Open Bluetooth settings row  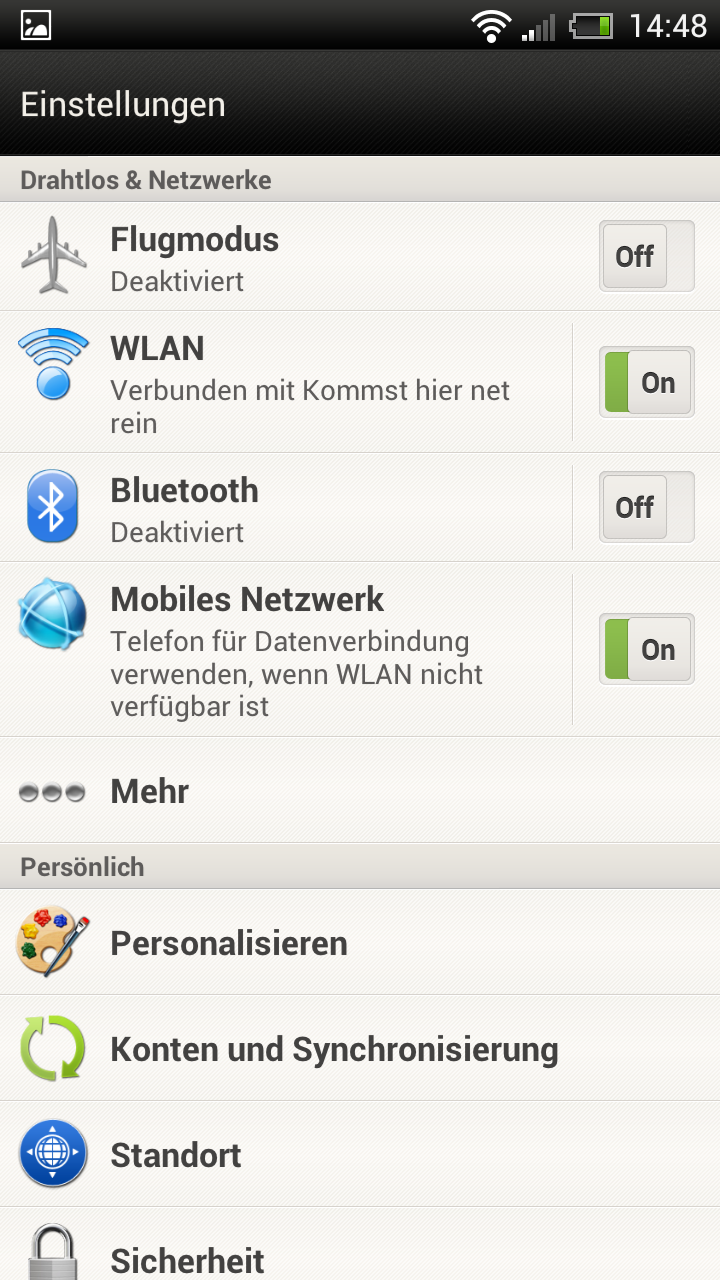[x=286, y=507]
